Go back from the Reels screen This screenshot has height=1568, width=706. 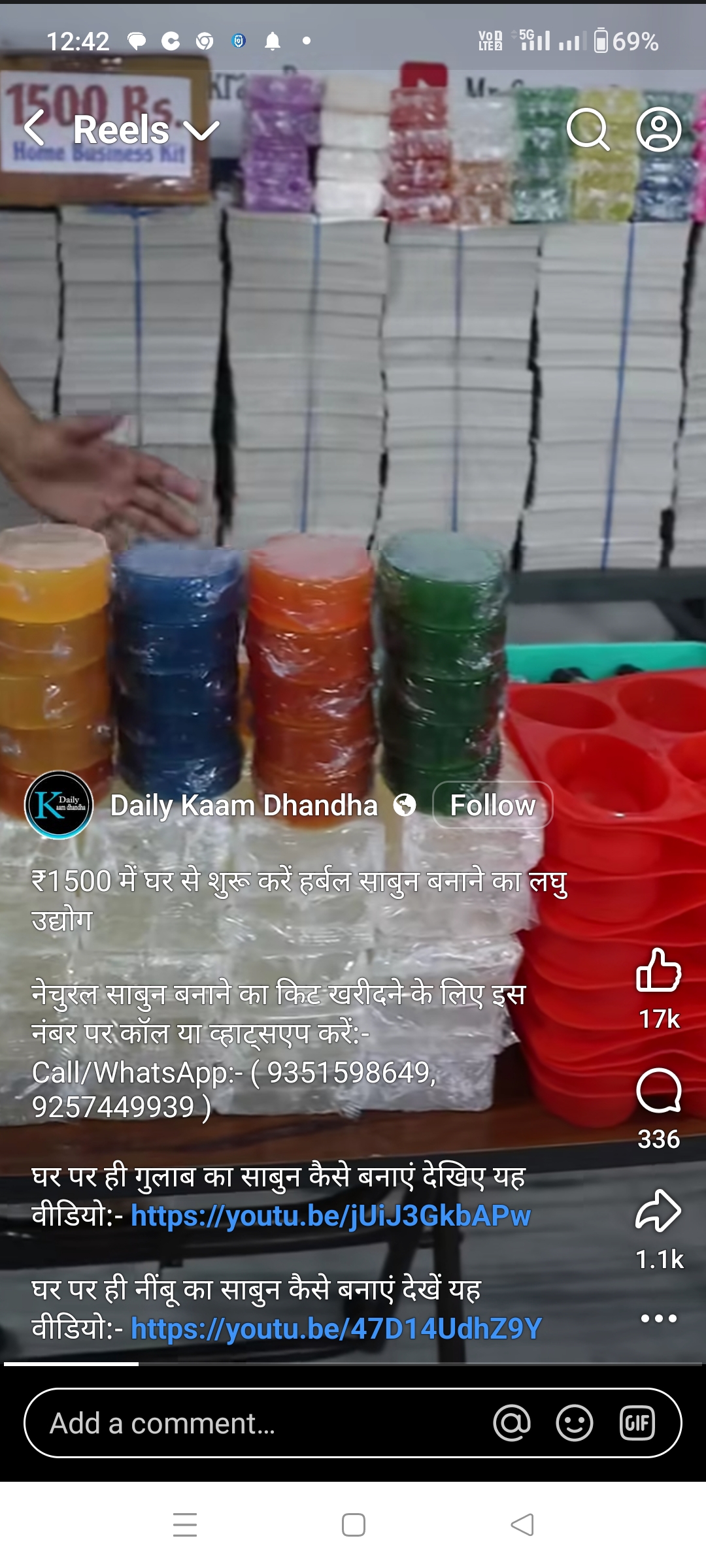[35, 129]
